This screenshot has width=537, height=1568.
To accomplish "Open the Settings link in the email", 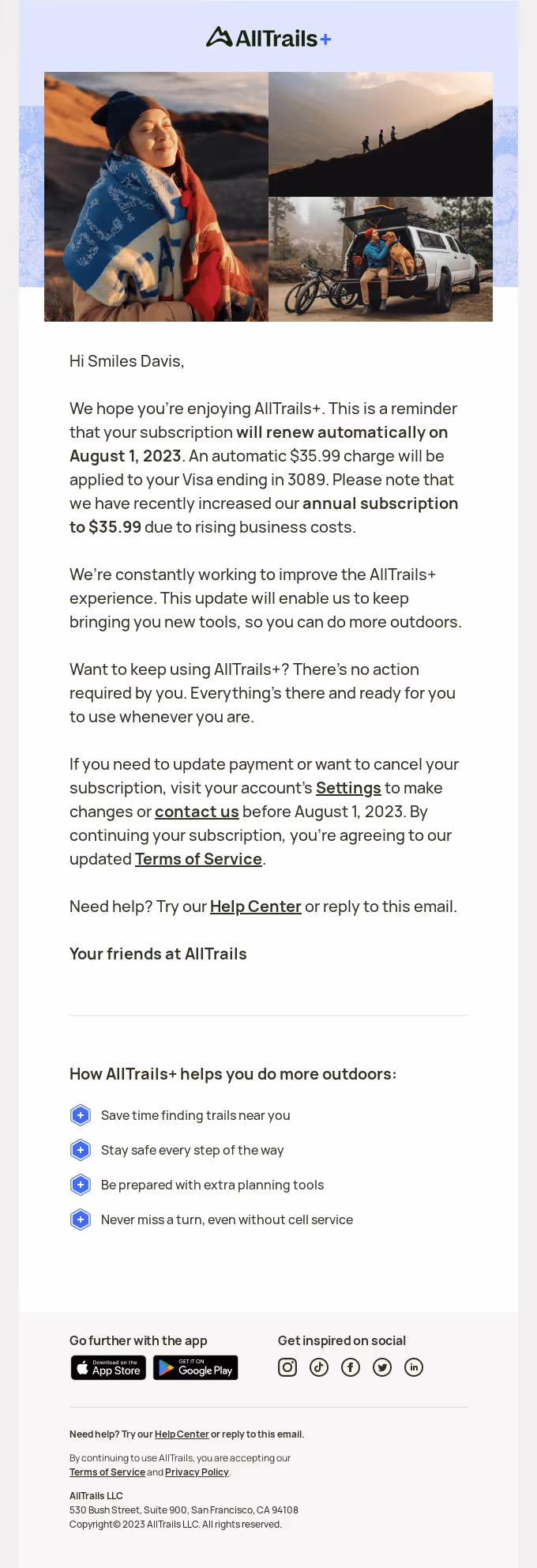I will pos(348,788).
